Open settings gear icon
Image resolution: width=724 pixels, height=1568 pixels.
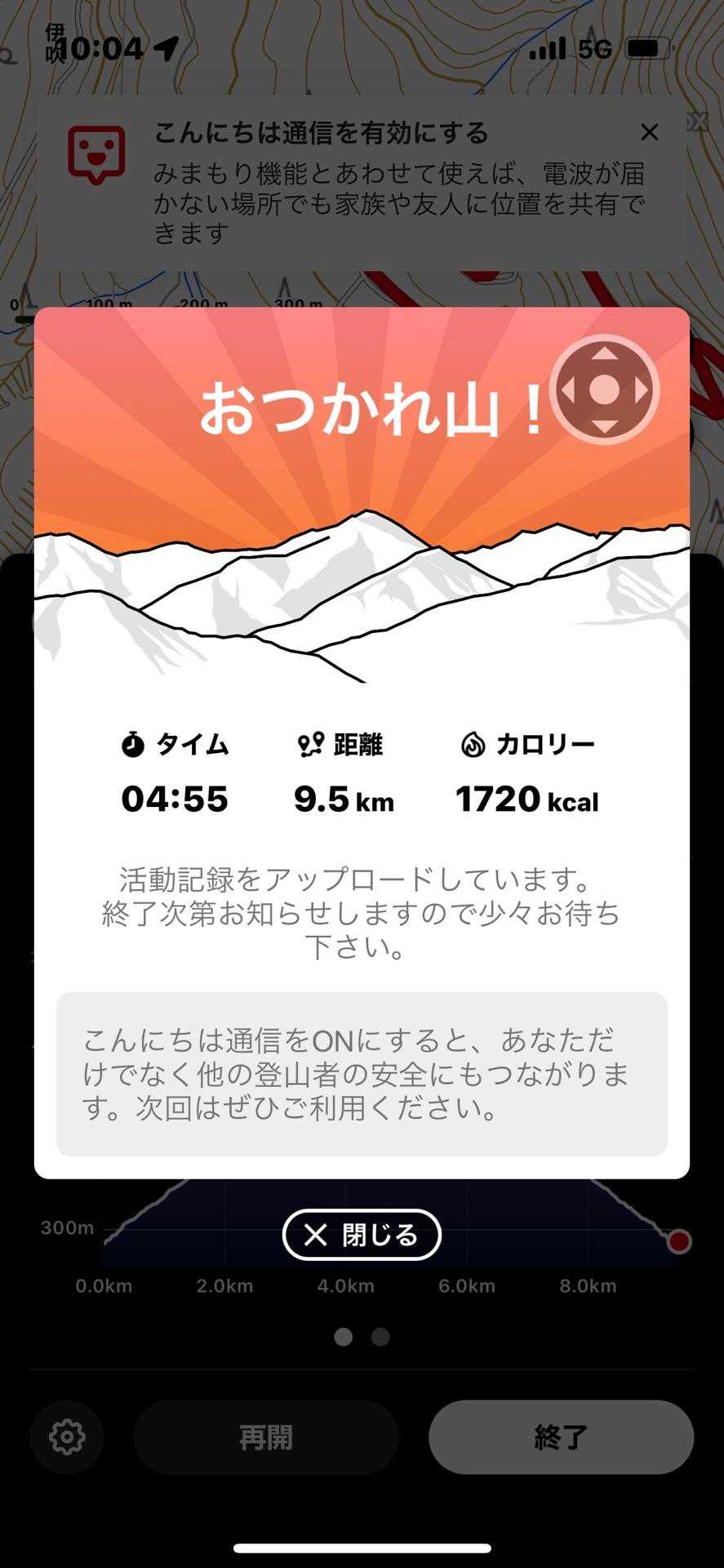click(x=67, y=1437)
